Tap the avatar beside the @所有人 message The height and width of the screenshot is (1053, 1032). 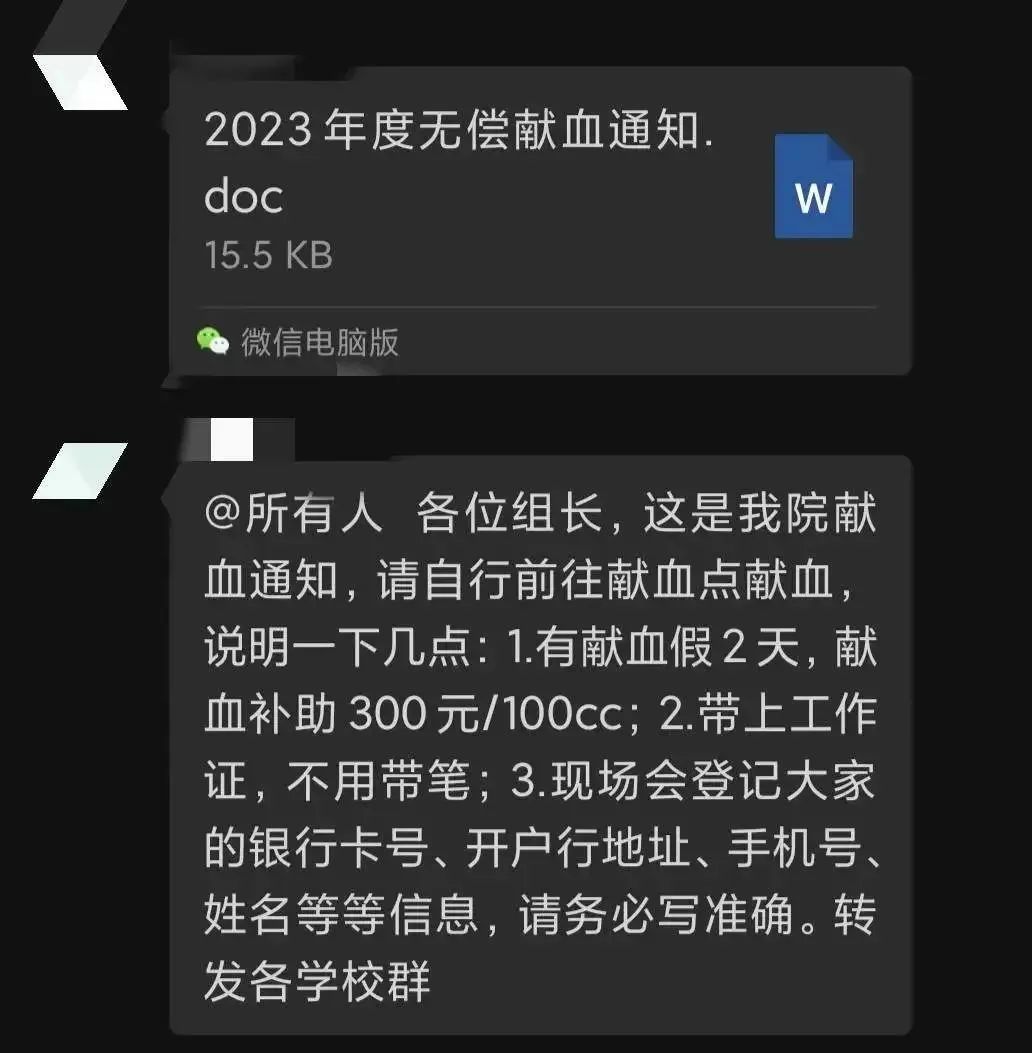[x=80, y=470]
